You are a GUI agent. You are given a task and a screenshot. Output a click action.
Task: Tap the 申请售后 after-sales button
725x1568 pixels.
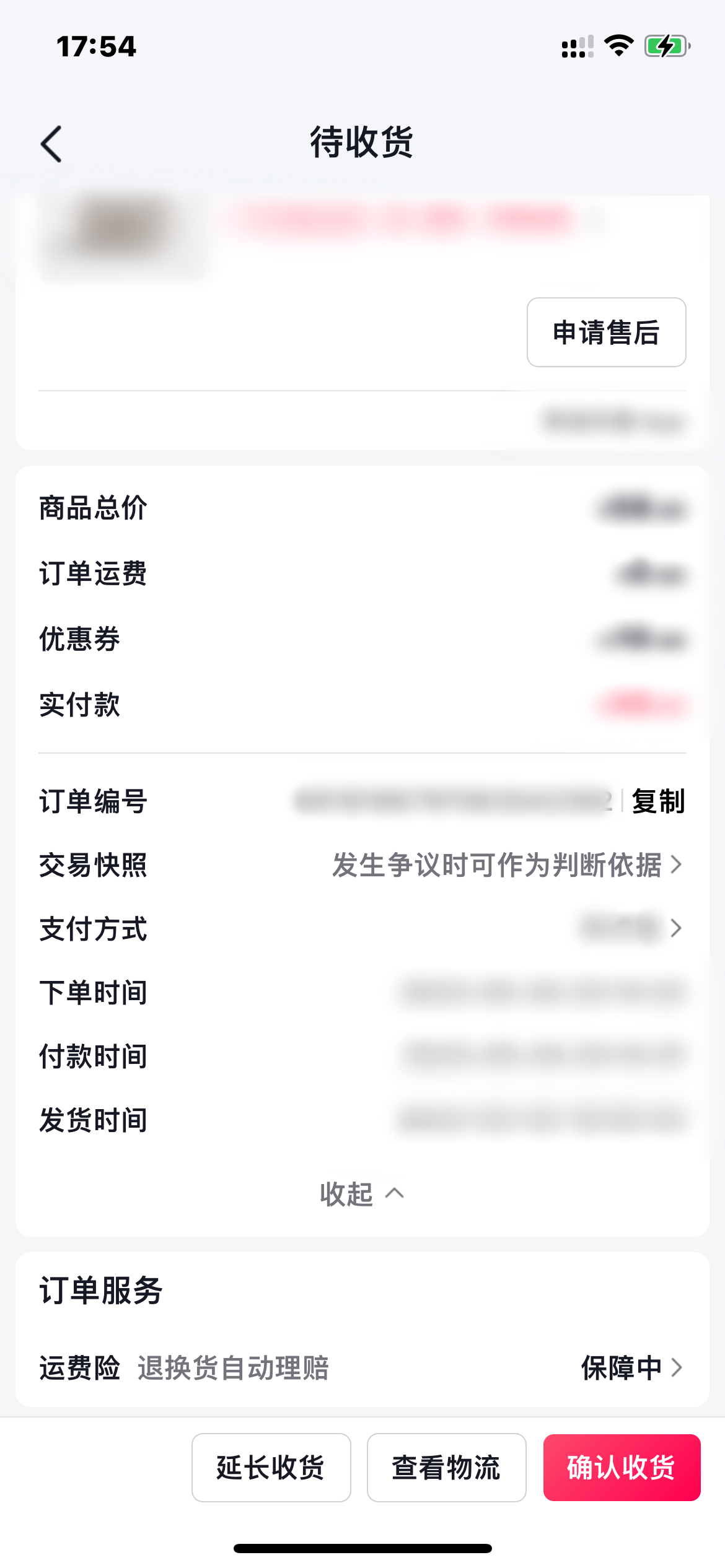pyautogui.click(x=606, y=332)
